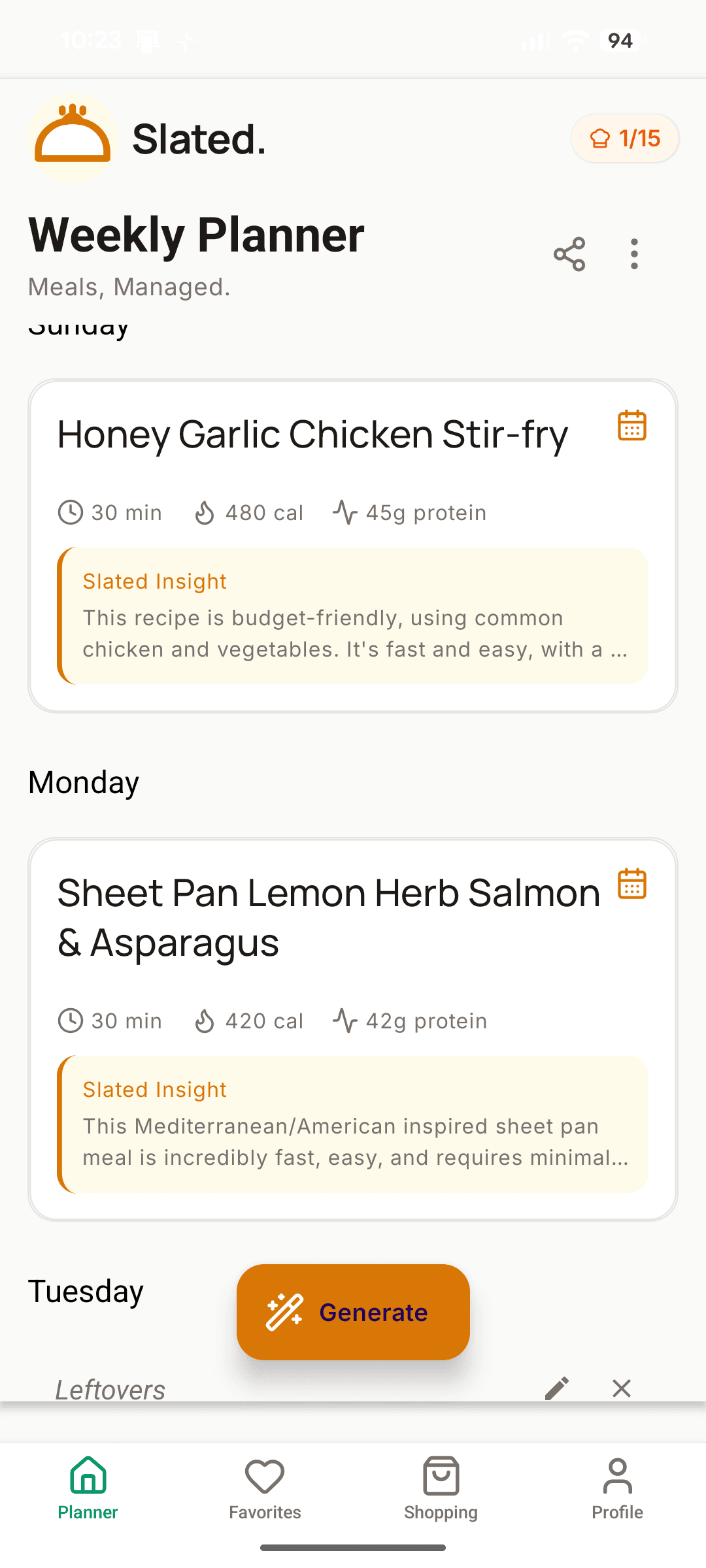Viewport: 706px width, 1568px height.
Task: Click the calendar icon on Honey Garlic Chicken Stir-fry
Action: coord(631,425)
